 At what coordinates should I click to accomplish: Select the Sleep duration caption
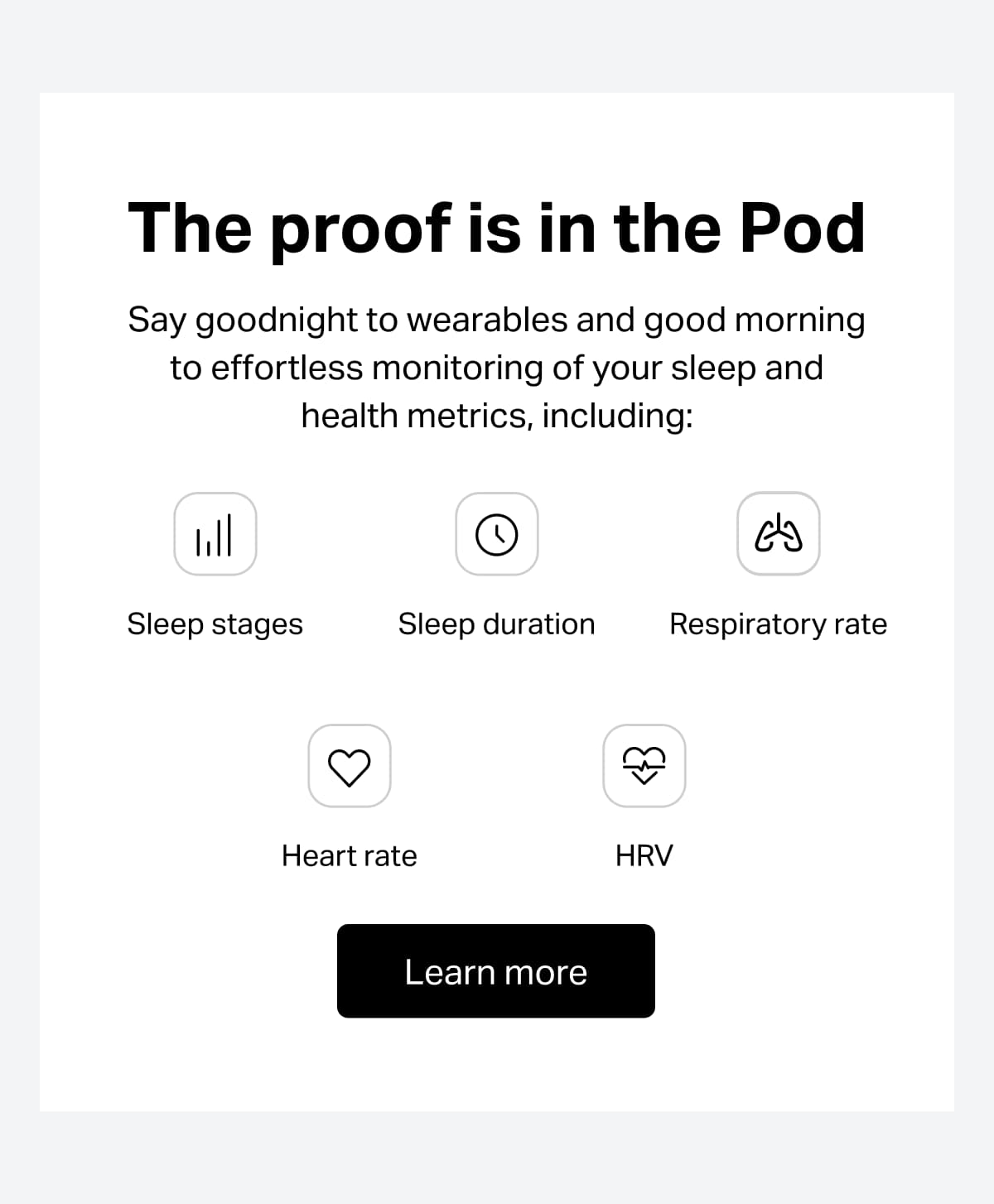coord(497,624)
